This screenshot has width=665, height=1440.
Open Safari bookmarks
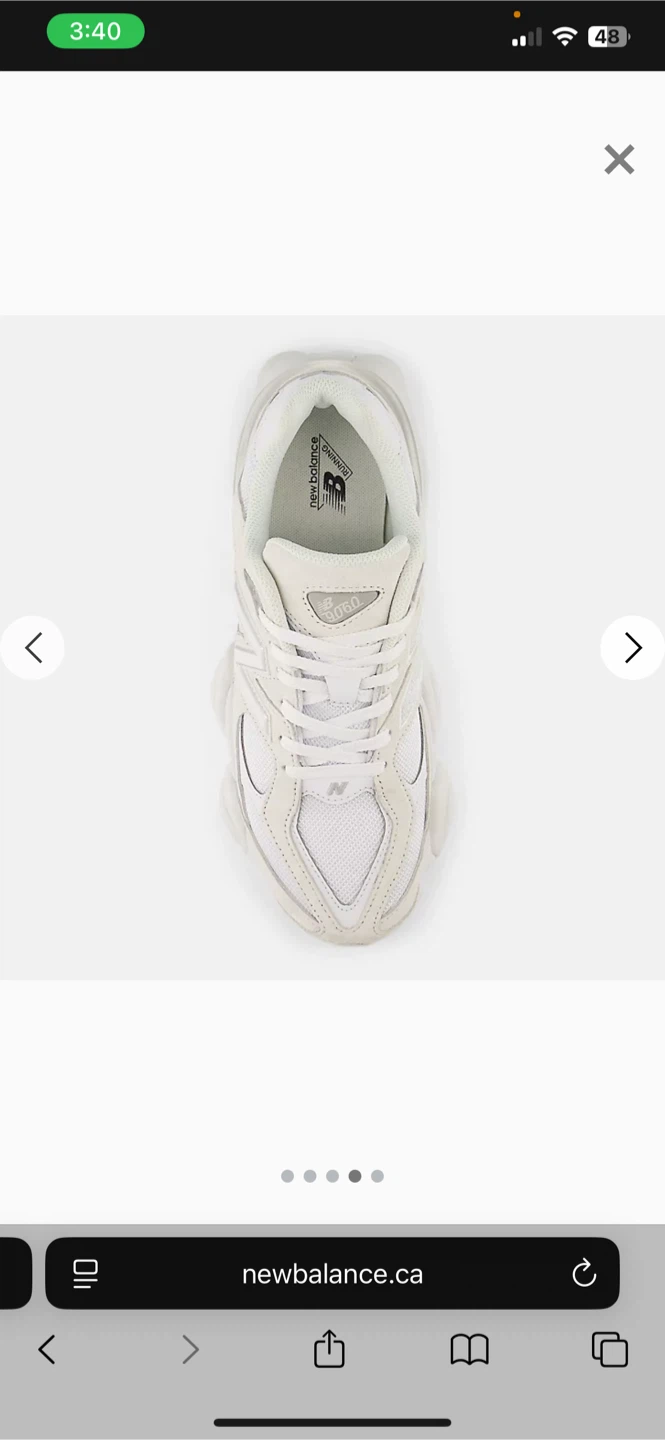[469, 1350]
